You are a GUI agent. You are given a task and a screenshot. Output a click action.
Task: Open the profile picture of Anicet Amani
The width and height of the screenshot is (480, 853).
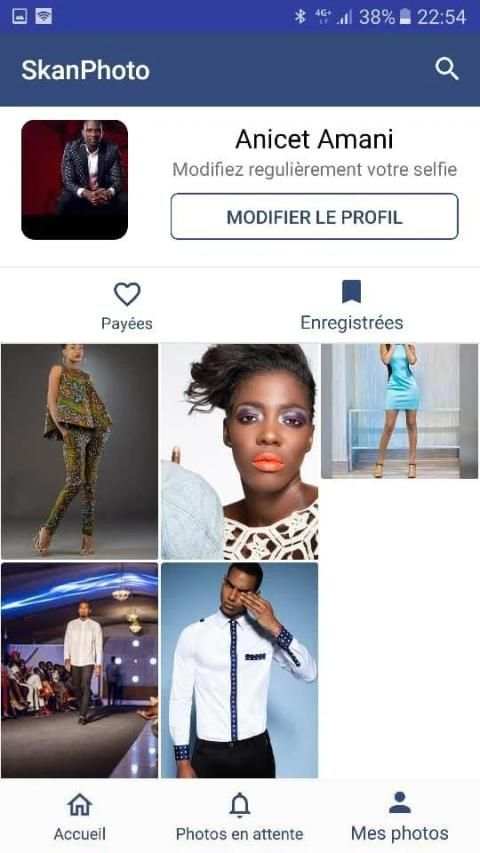pos(75,180)
